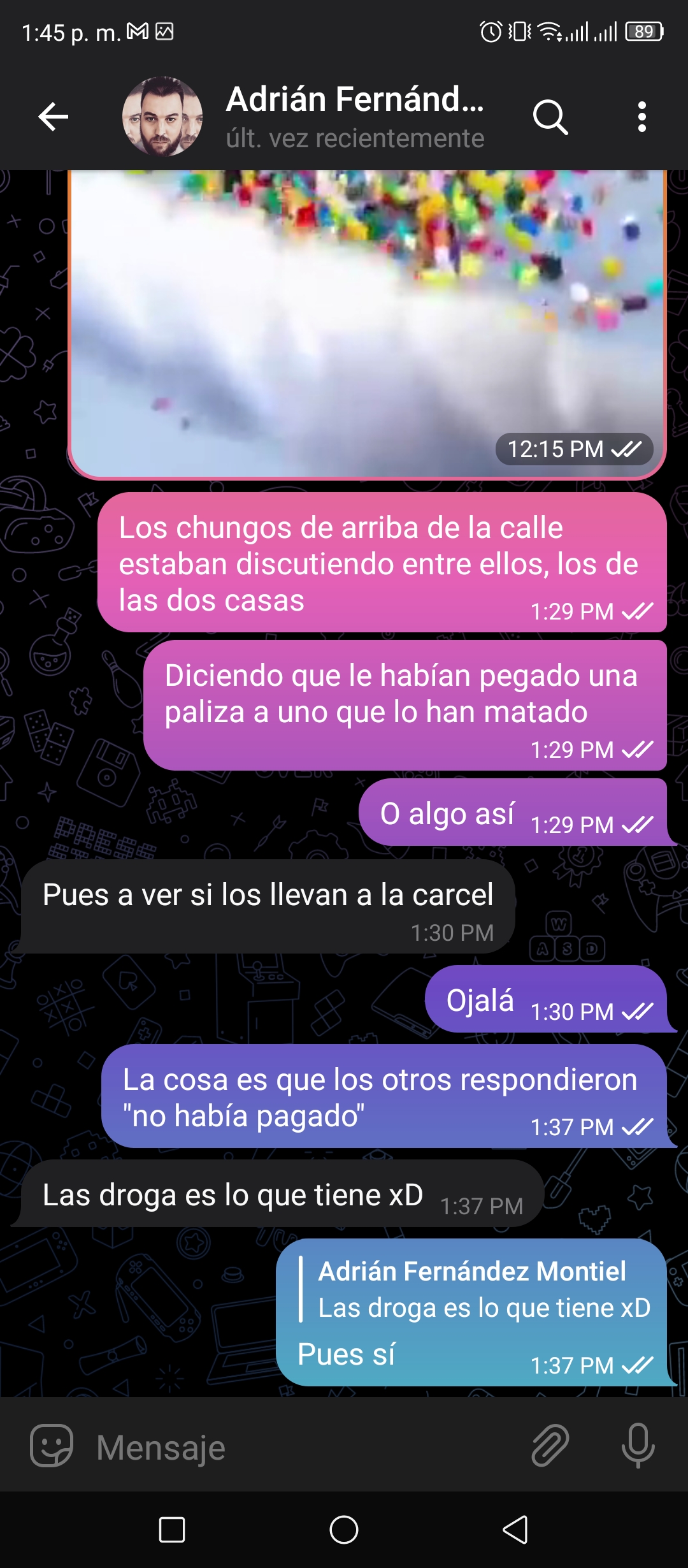
Task: Open Adrián Fernández's profile photo
Action: pos(162,117)
